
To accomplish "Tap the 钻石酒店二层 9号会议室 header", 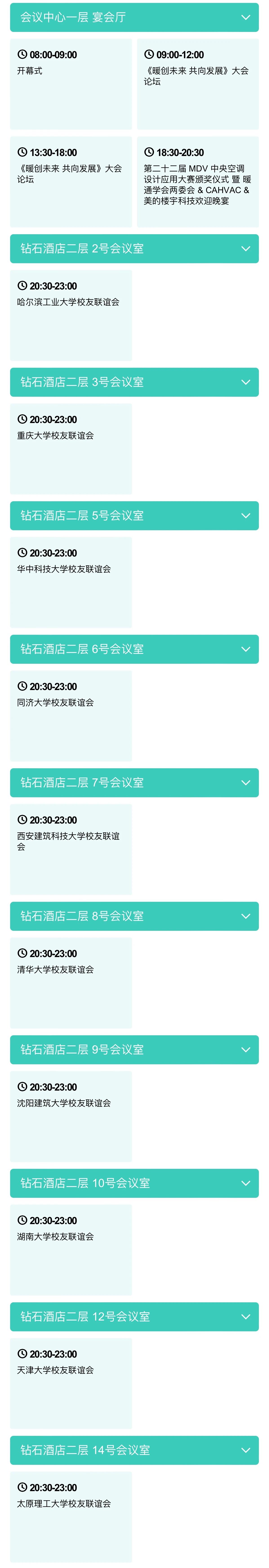I will click(134, 1049).
